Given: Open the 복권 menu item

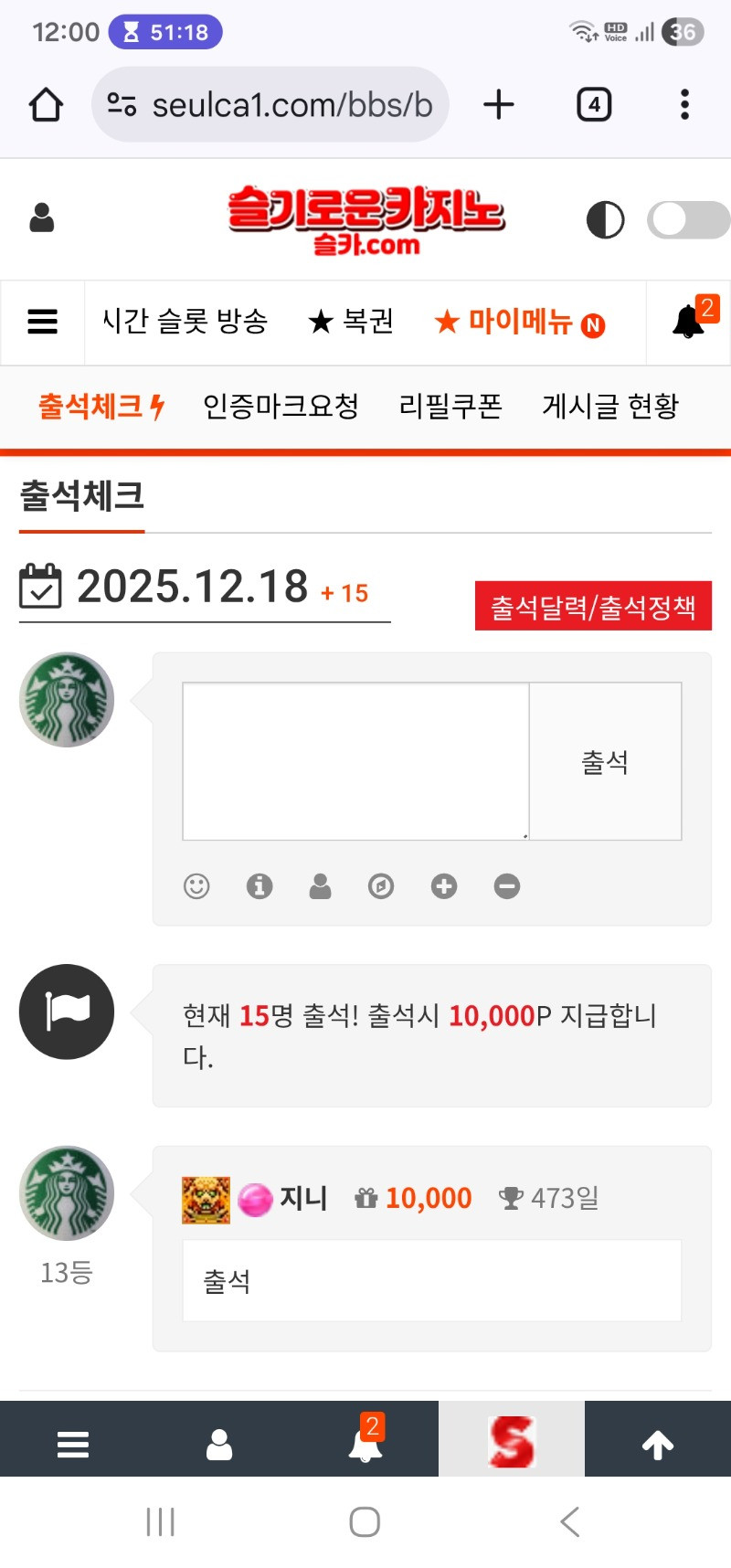Looking at the screenshot, I should [351, 322].
